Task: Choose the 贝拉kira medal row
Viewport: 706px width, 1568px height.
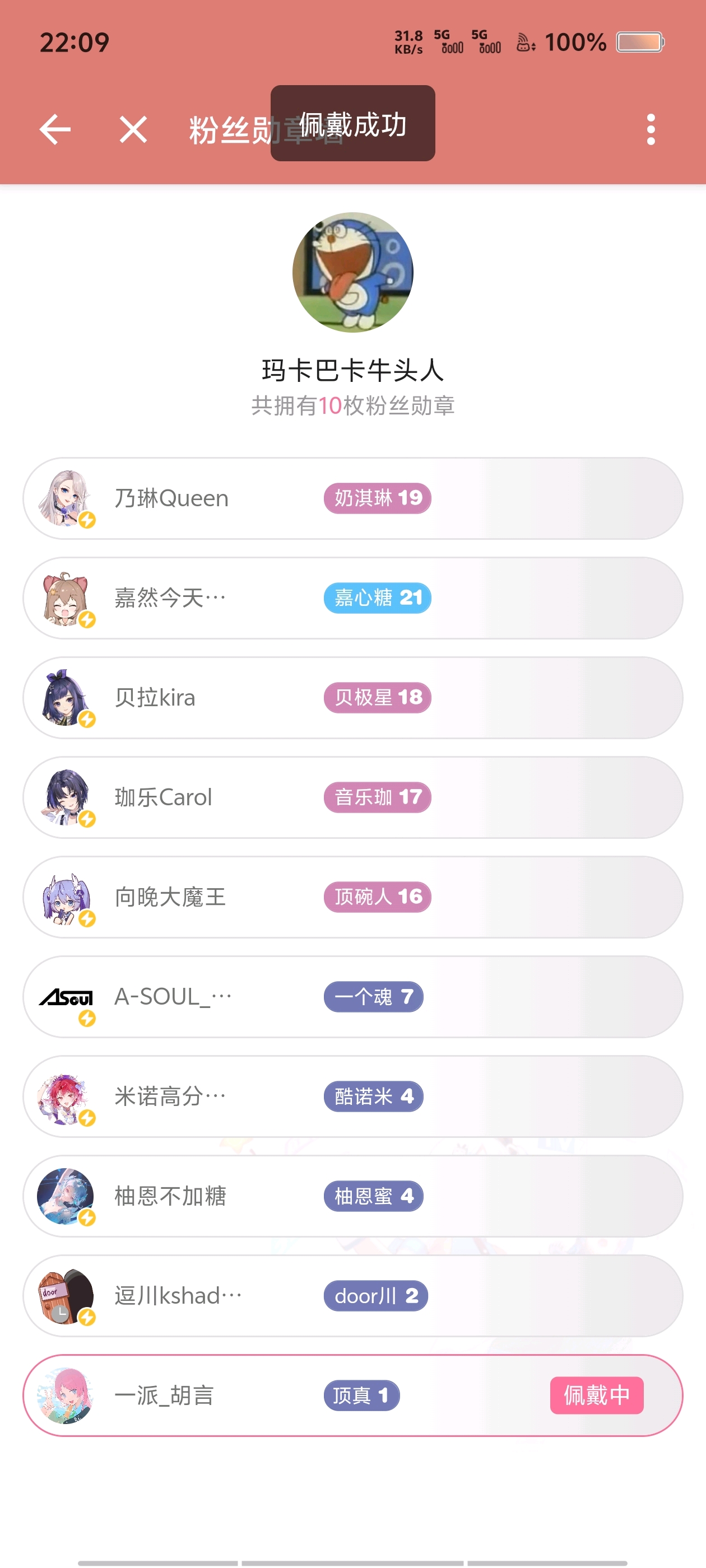Action: (352, 698)
